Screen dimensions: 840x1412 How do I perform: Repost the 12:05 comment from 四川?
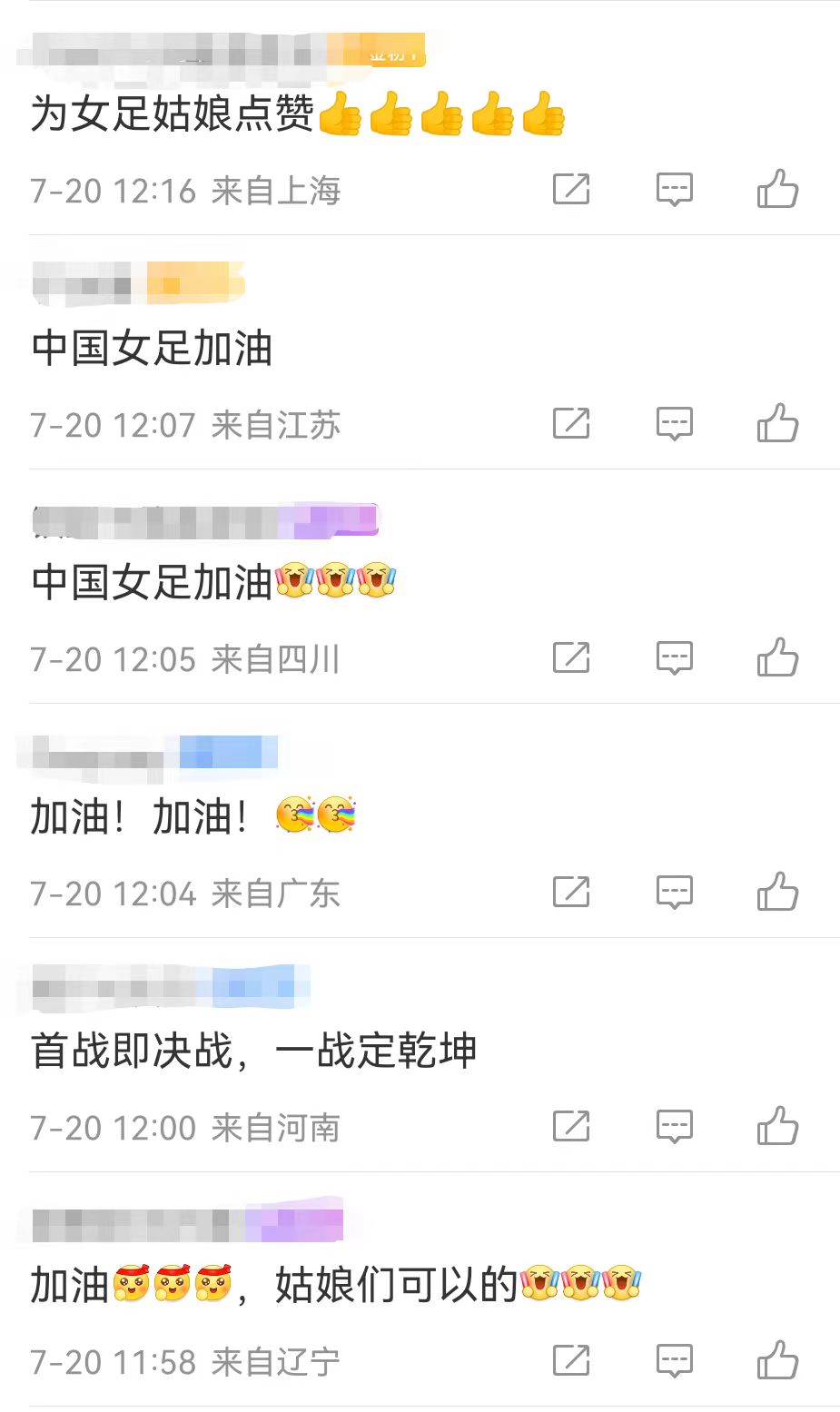[571, 657]
